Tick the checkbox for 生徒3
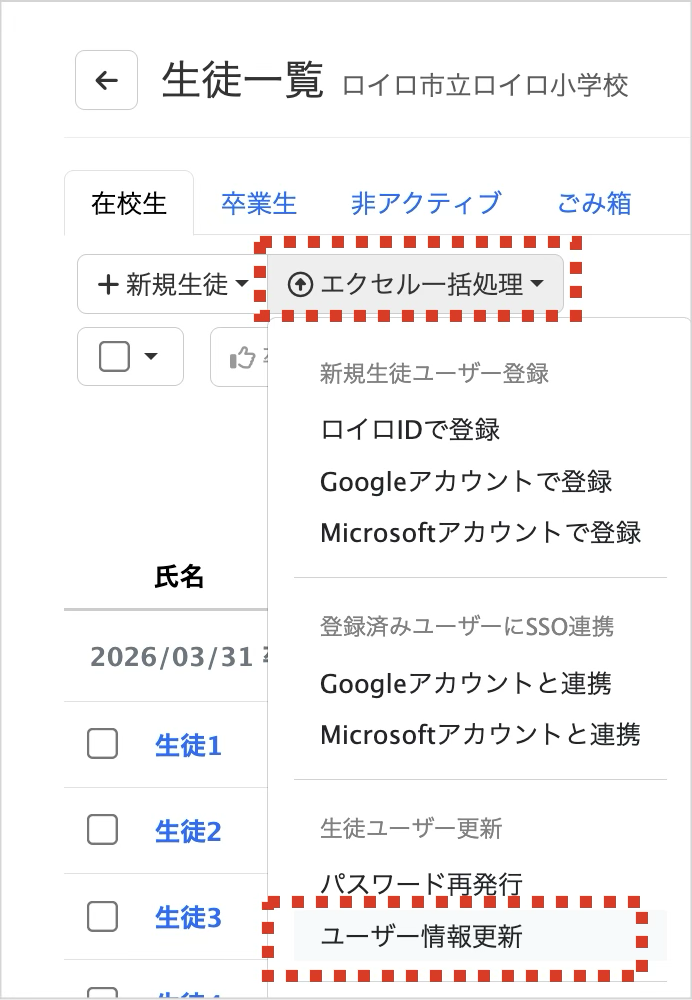The height and width of the screenshot is (1000, 692). 102,916
